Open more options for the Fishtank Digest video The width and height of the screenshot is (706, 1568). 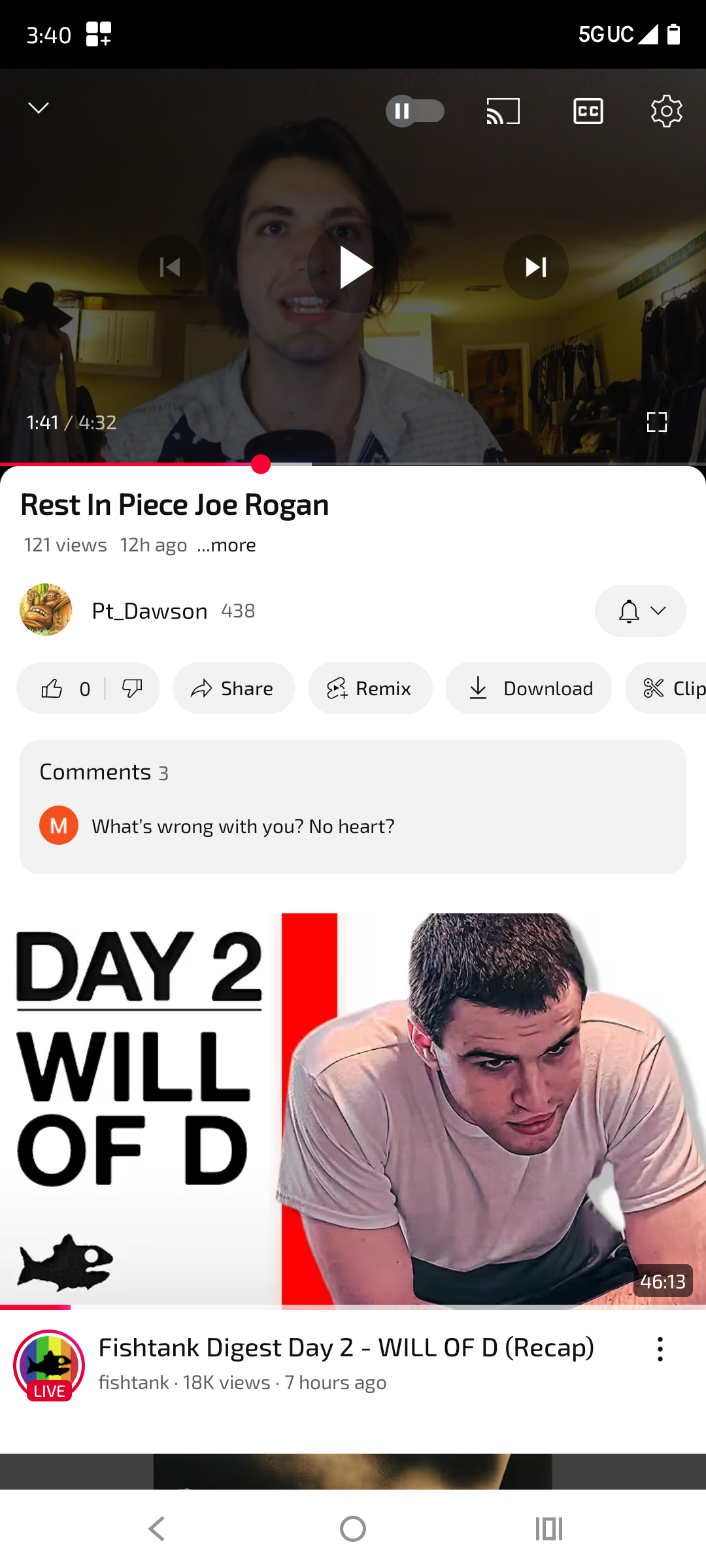pos(660,1348)
